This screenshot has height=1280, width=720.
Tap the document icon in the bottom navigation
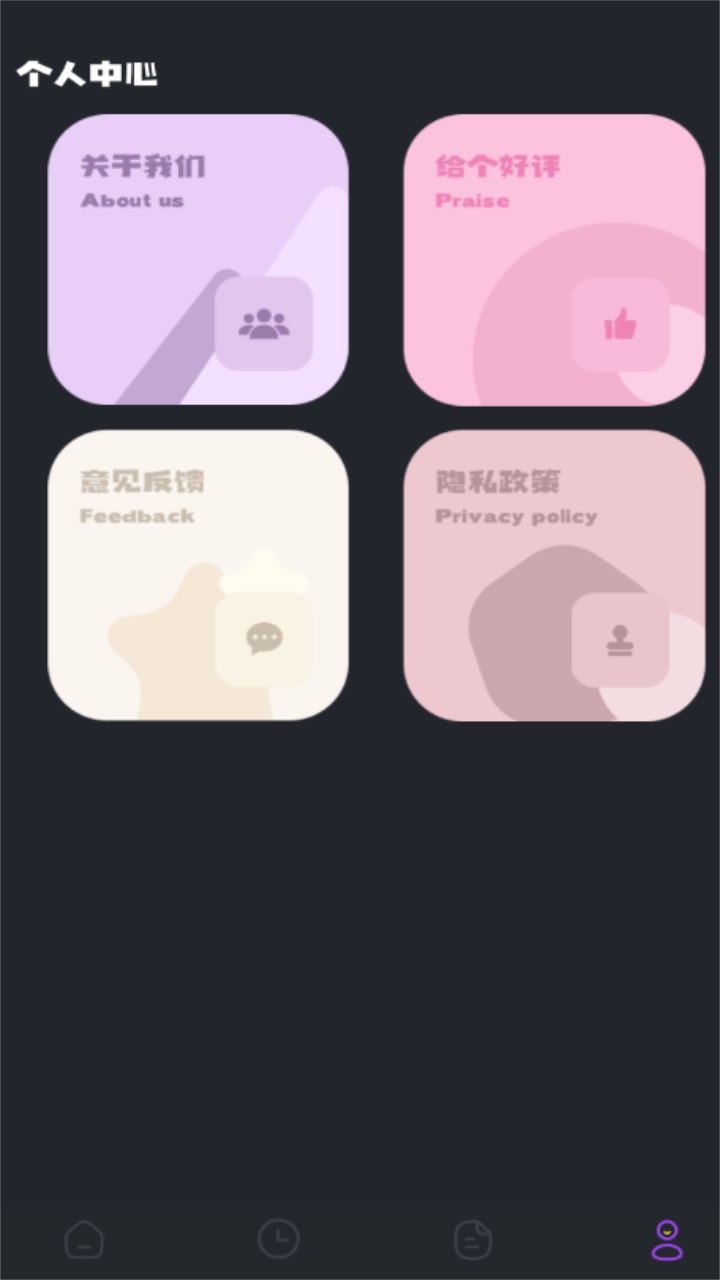[473, 1239]
